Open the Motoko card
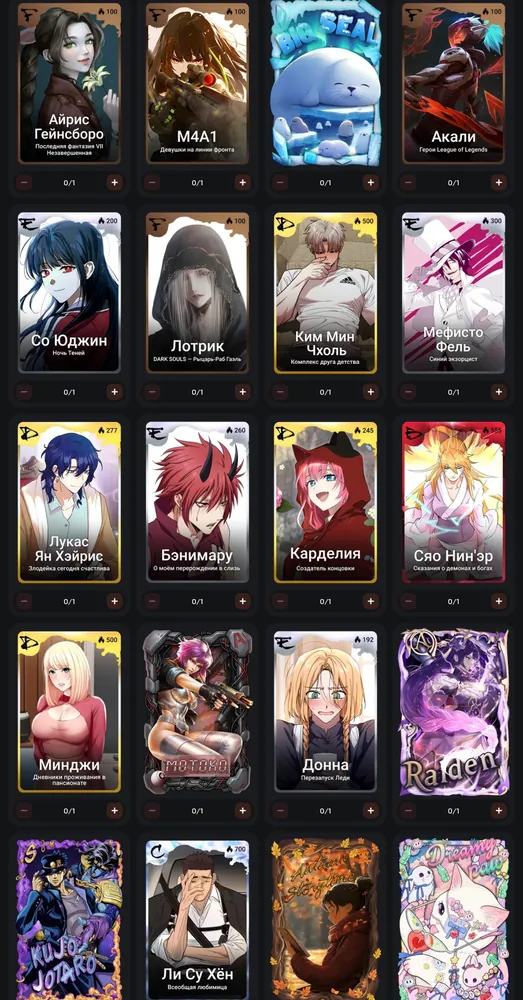 [198, 712]
